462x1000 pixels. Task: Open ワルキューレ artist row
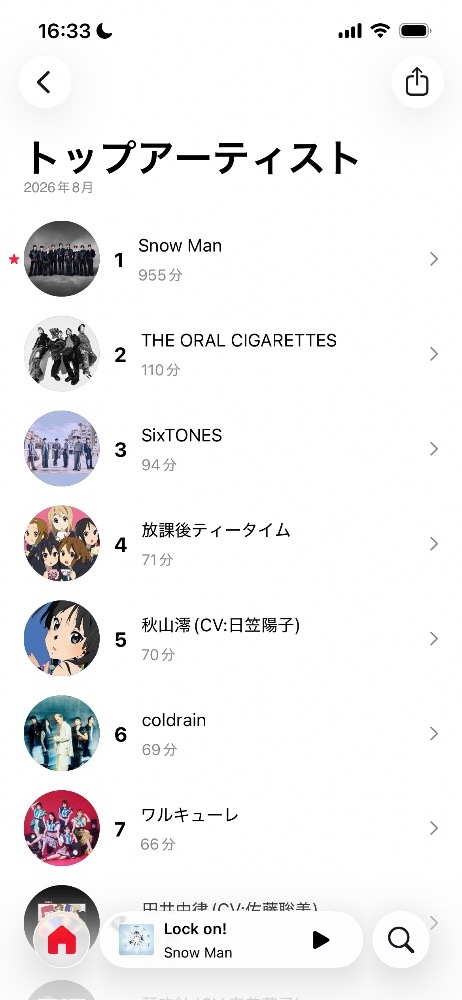coord(231,828)
